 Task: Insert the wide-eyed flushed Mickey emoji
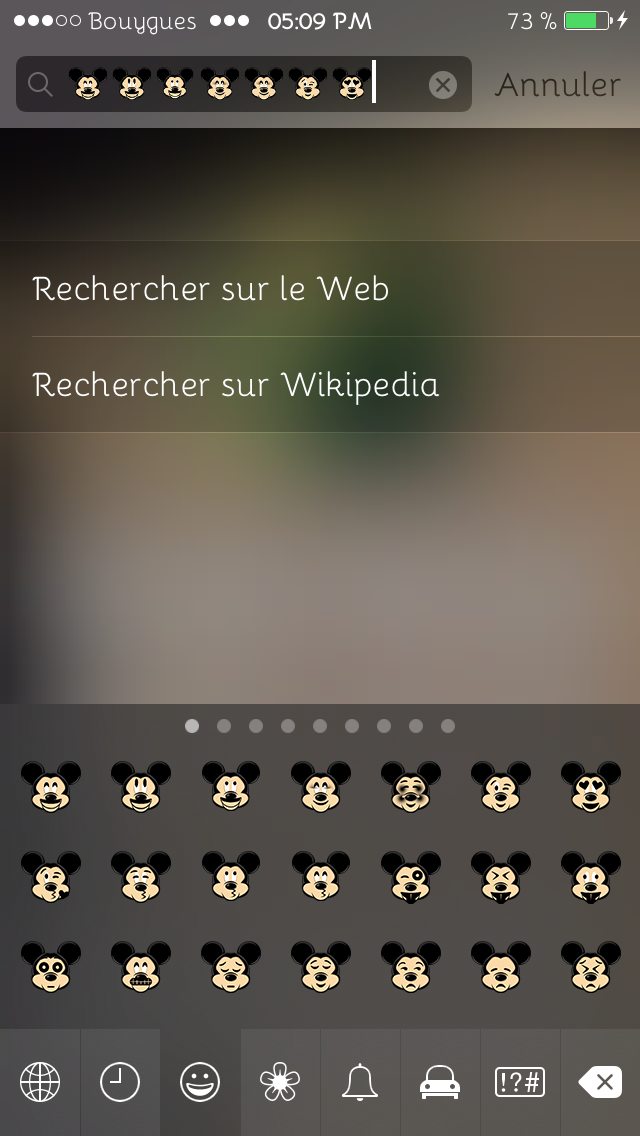tap(51, 966)
